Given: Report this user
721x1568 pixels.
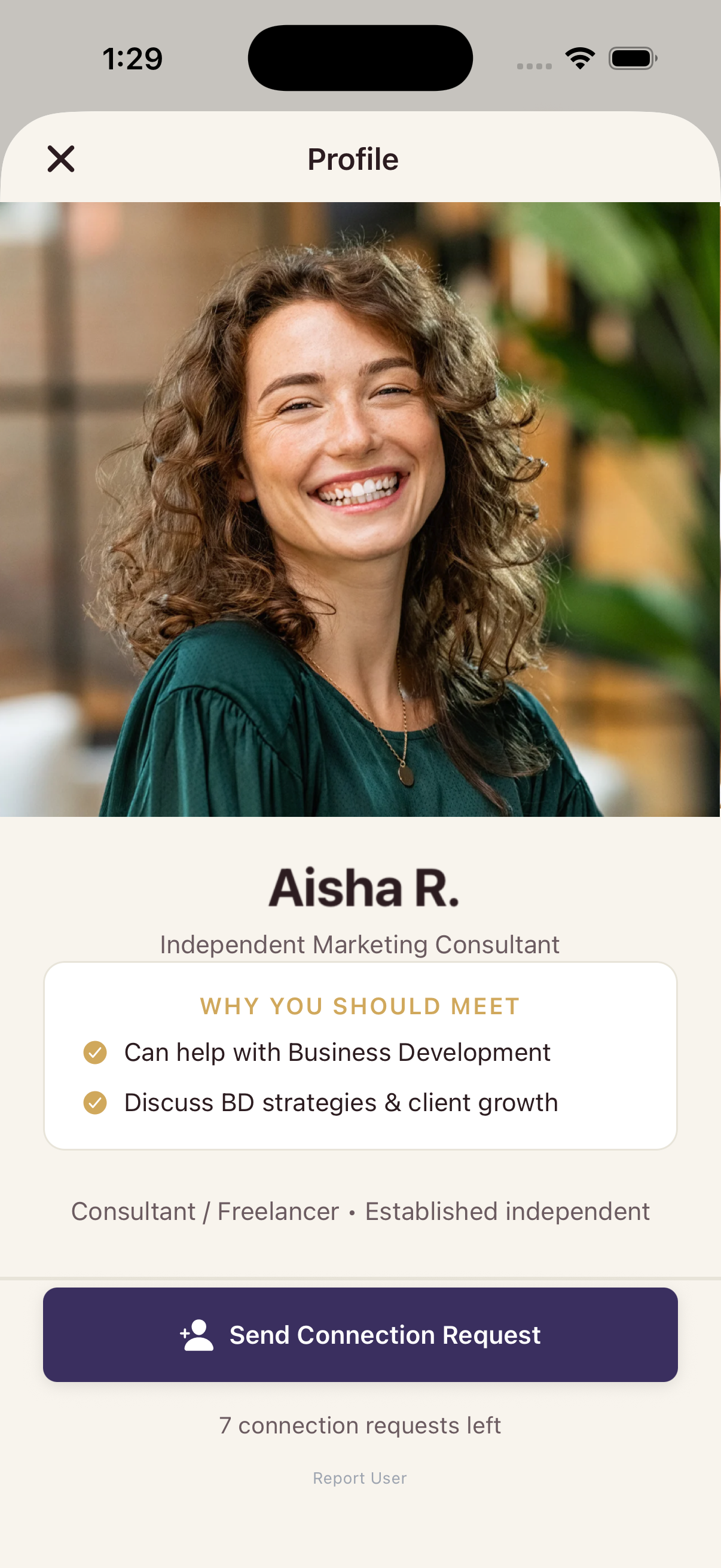Looking at the screenshot, I should tap(359, 1478).
